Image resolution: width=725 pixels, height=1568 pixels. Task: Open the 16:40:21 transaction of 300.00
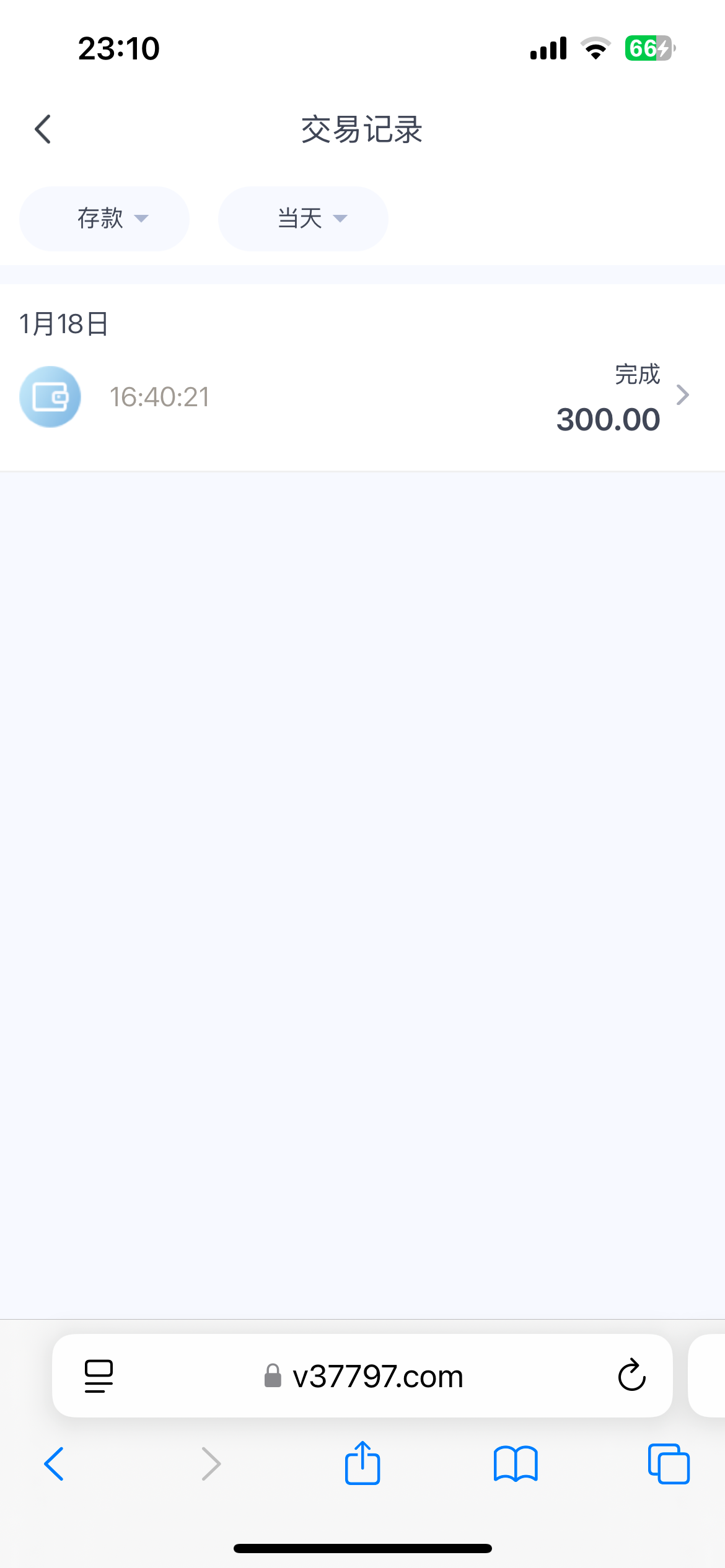click(x=362, y=397)
